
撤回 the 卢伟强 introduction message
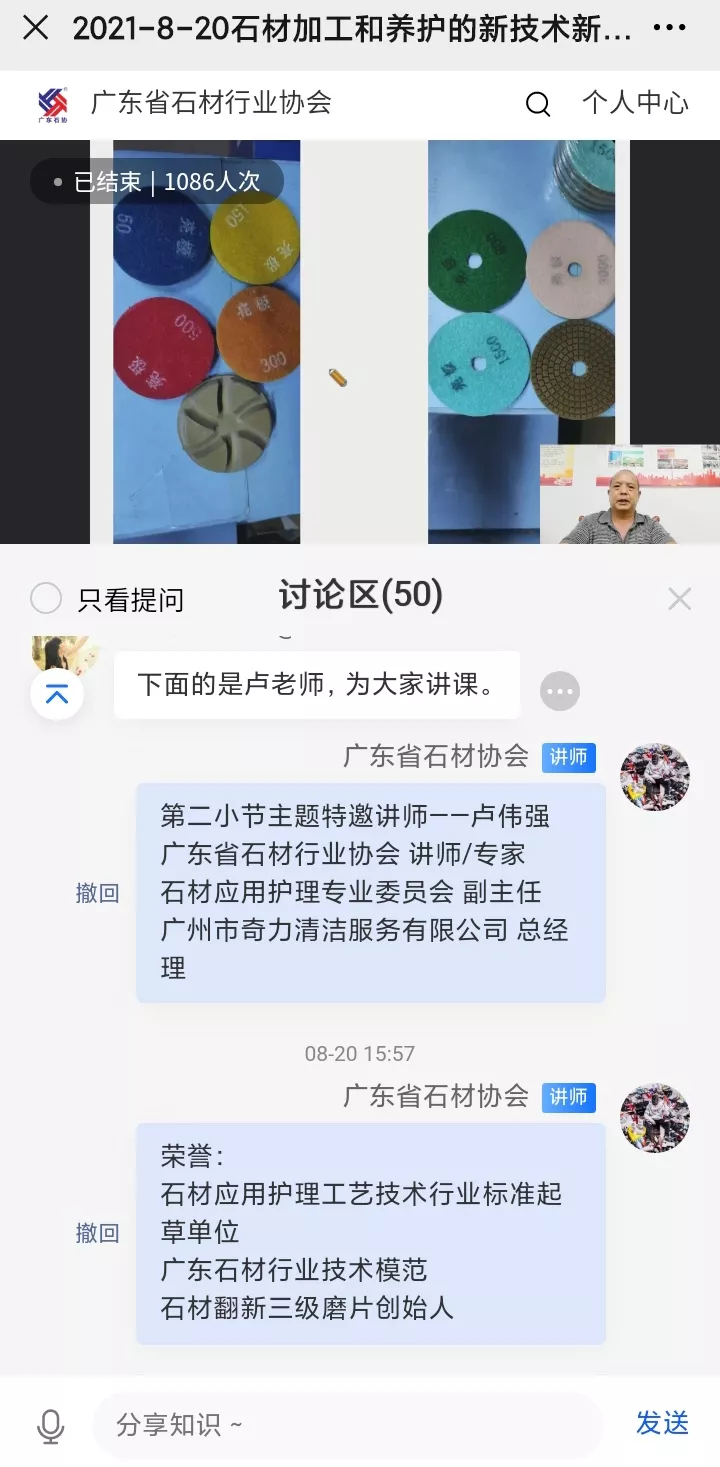point(97,893)
